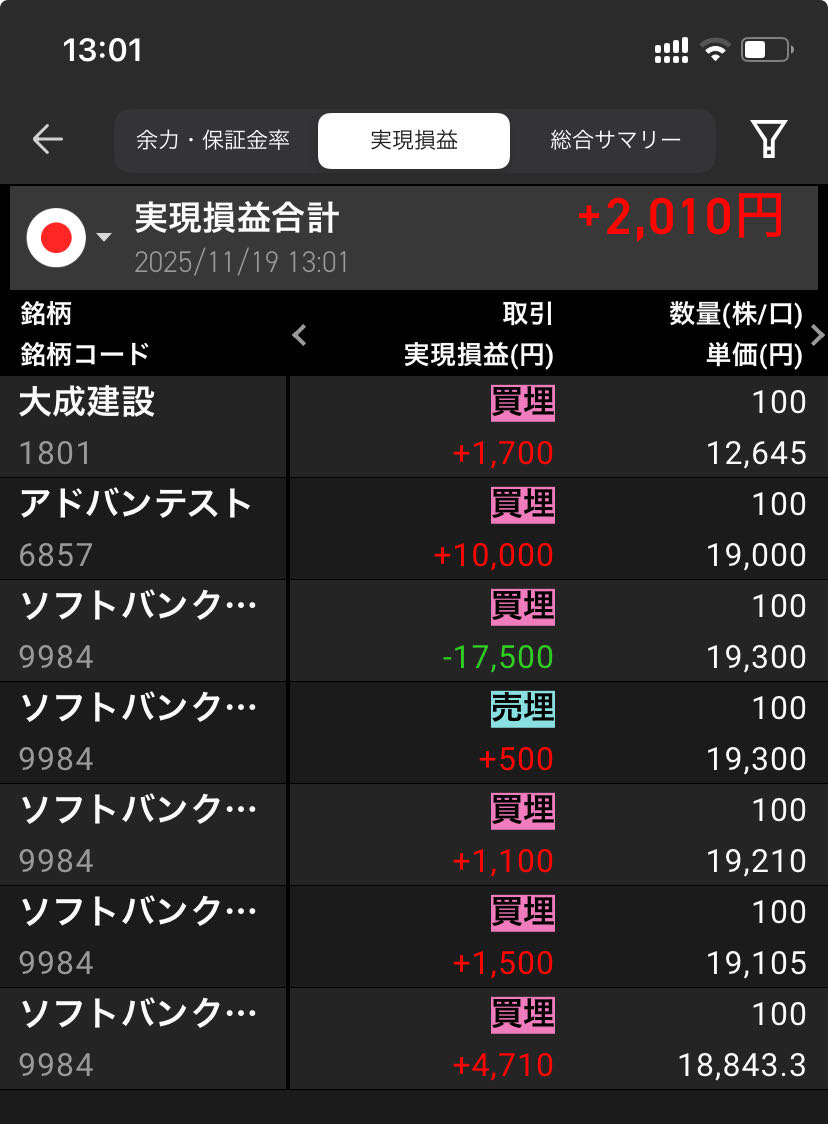The image size is (828, 1124).
Task: Open the ソフトバンク row with +1,100 profit
Action: pos(414,835)
